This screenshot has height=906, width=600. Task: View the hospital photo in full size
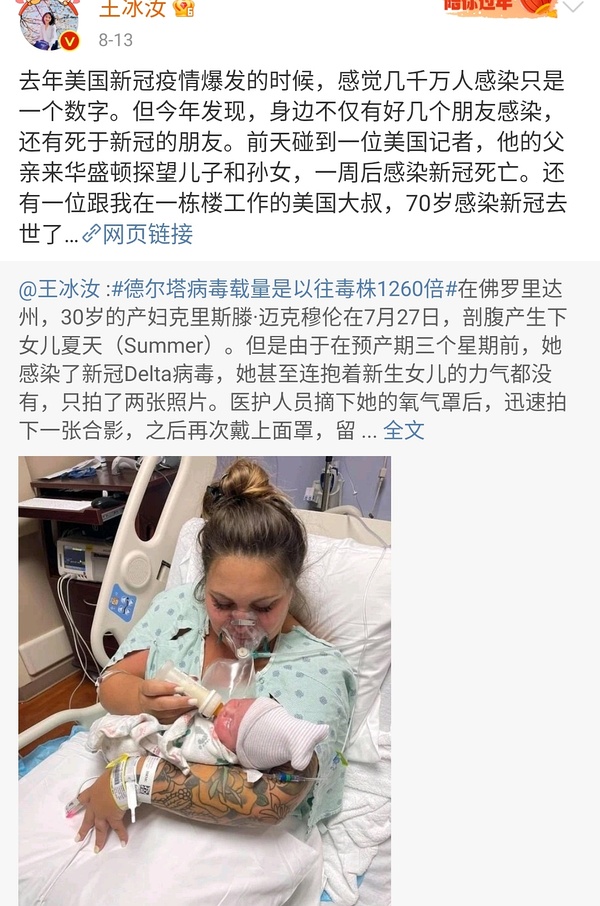(x=205, y=680)
